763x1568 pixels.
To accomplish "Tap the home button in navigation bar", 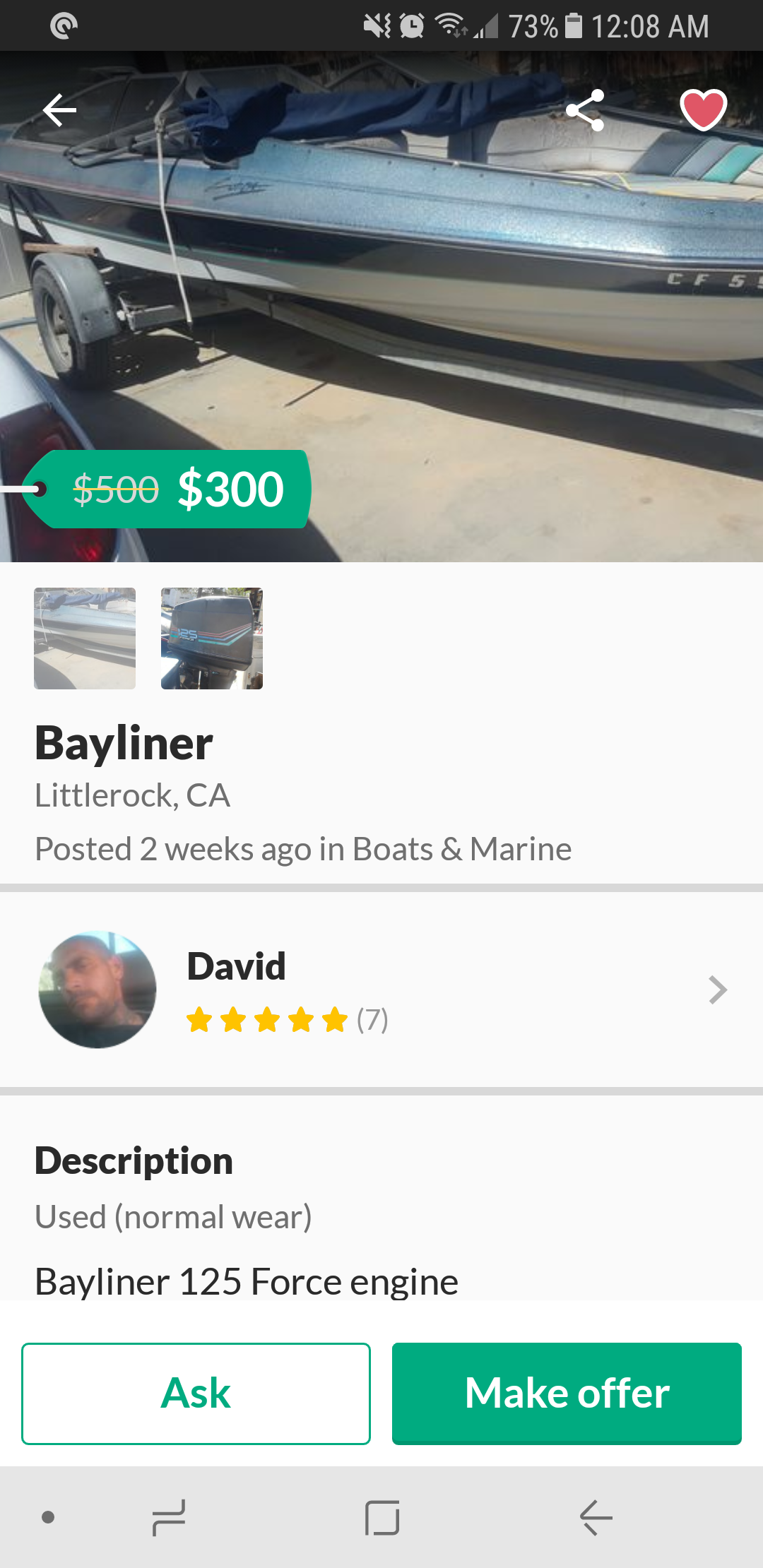I will 381,1519.
